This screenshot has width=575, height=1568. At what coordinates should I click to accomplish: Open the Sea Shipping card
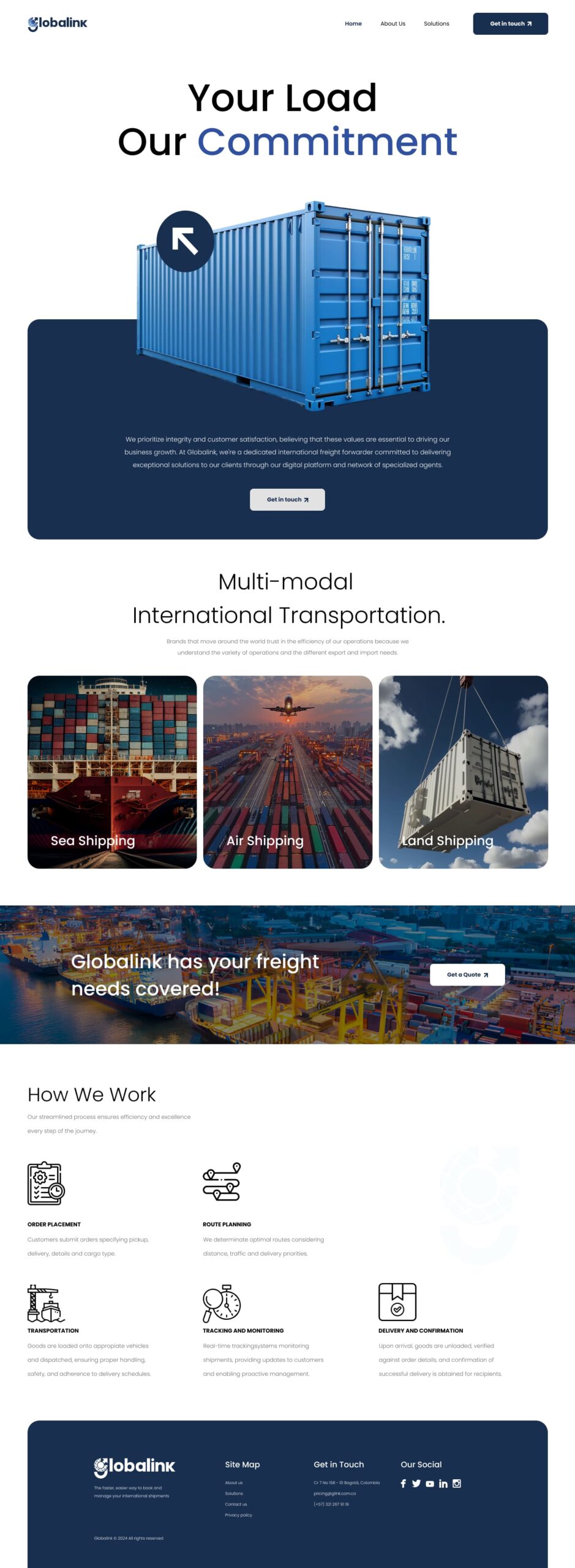112,772
